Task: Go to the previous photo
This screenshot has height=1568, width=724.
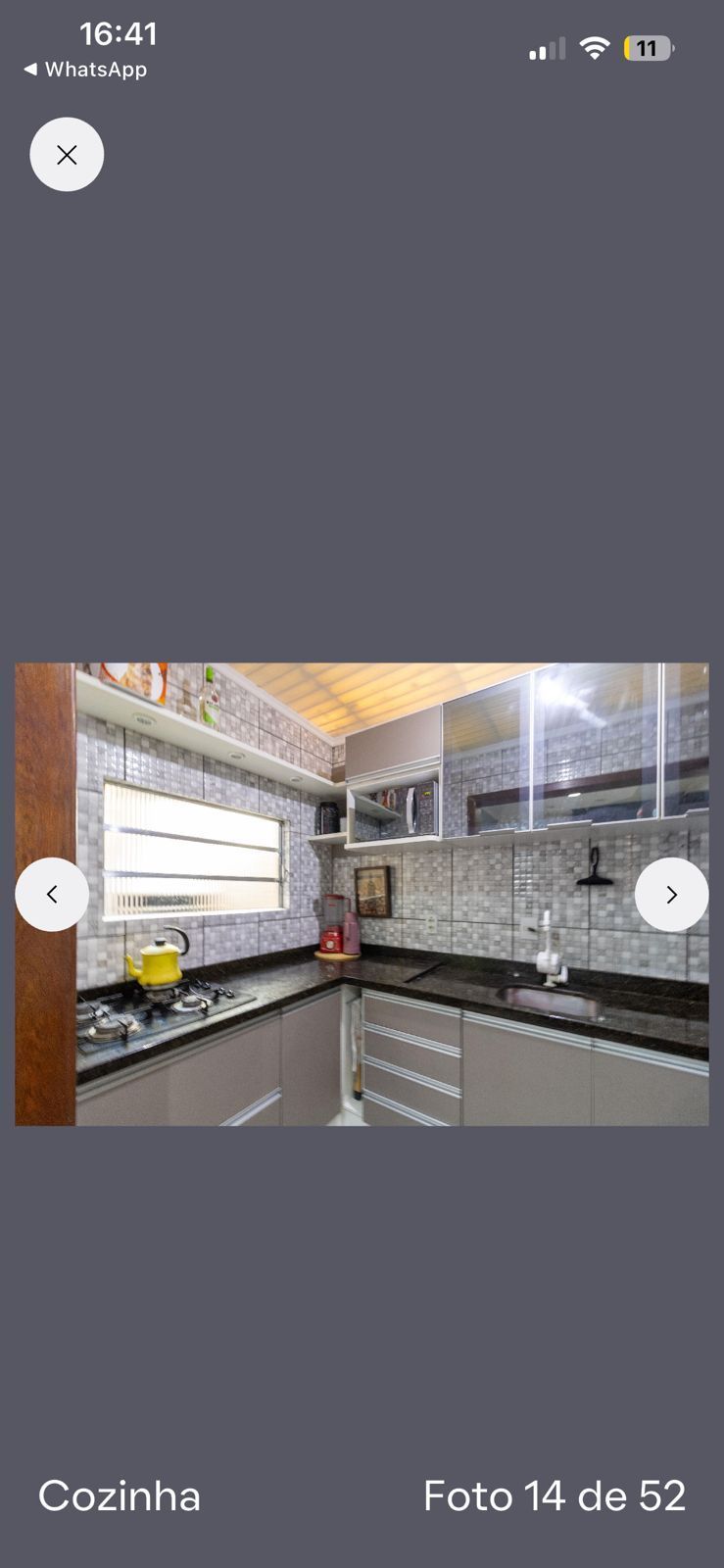Action: [x=52, y=894]
